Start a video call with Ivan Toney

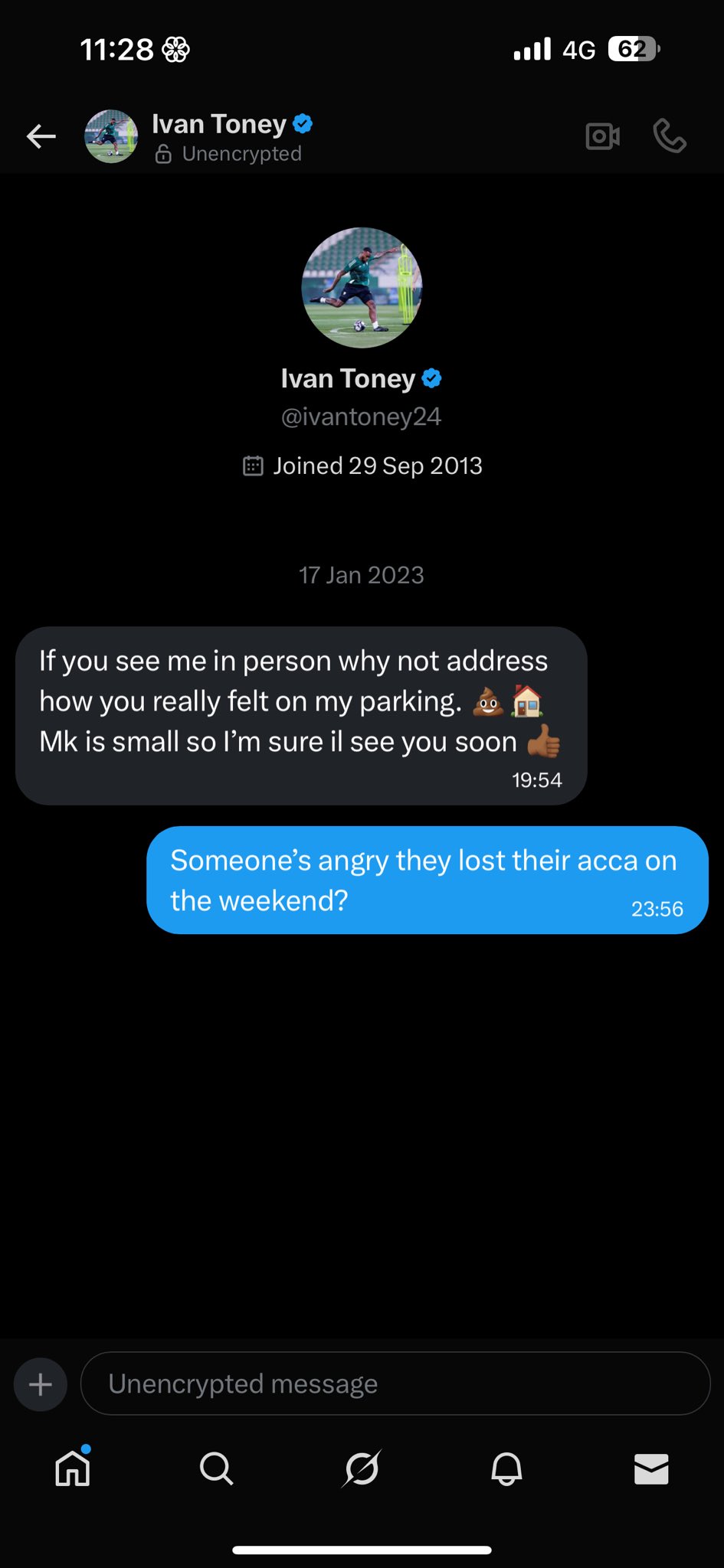pyautogui.click(x=602, y=136)
